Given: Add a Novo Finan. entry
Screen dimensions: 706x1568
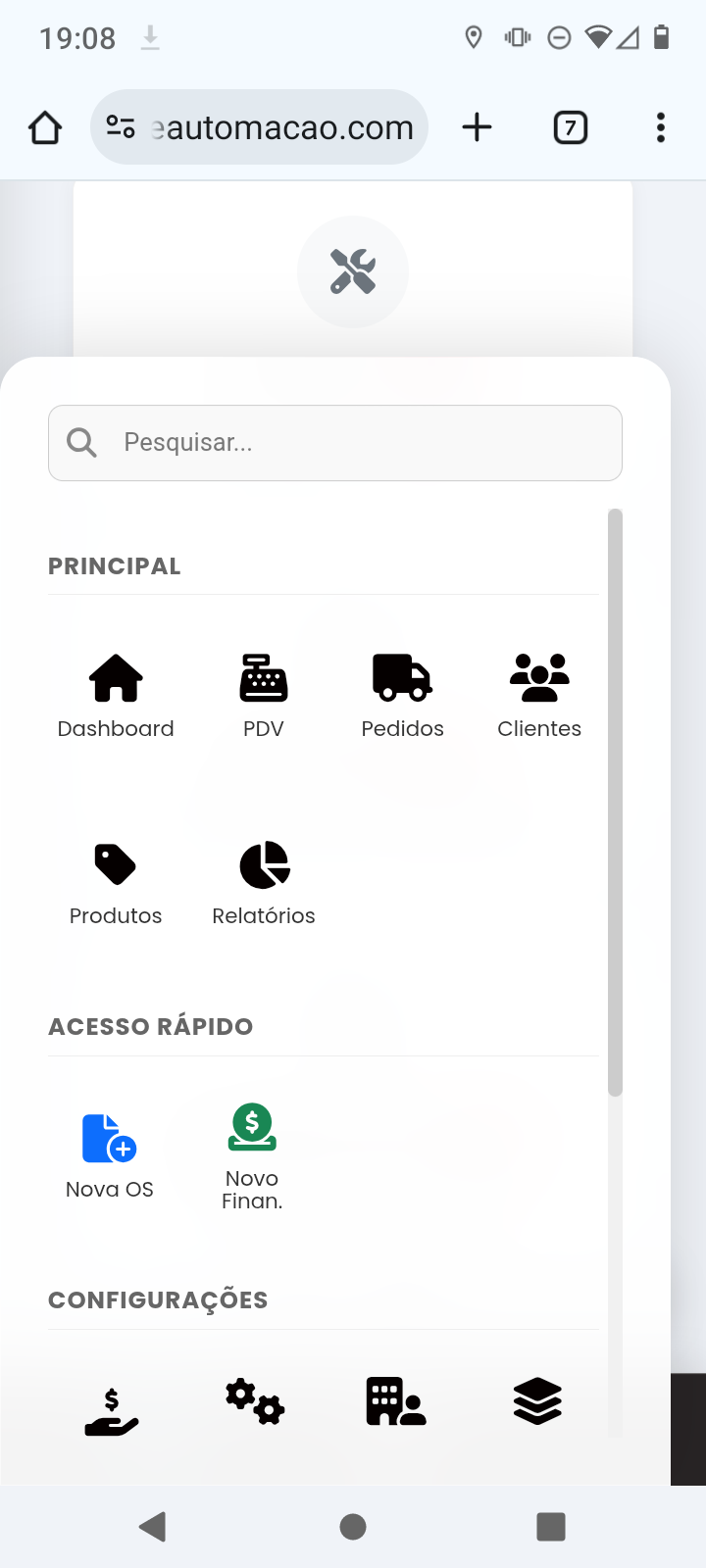Looking at the screenshot, I should click(252, 1155).
